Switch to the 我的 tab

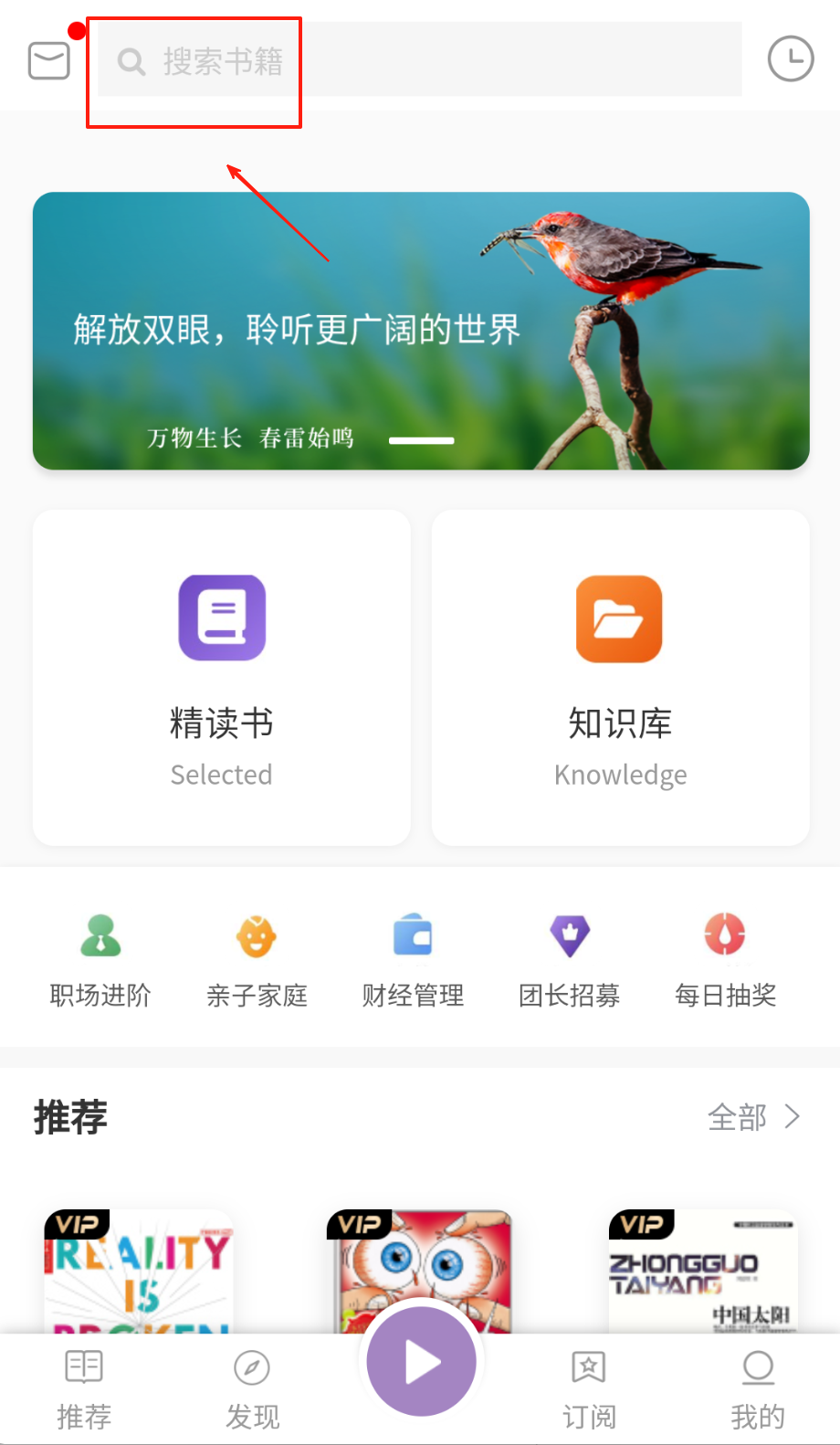tap(757, 1388)
